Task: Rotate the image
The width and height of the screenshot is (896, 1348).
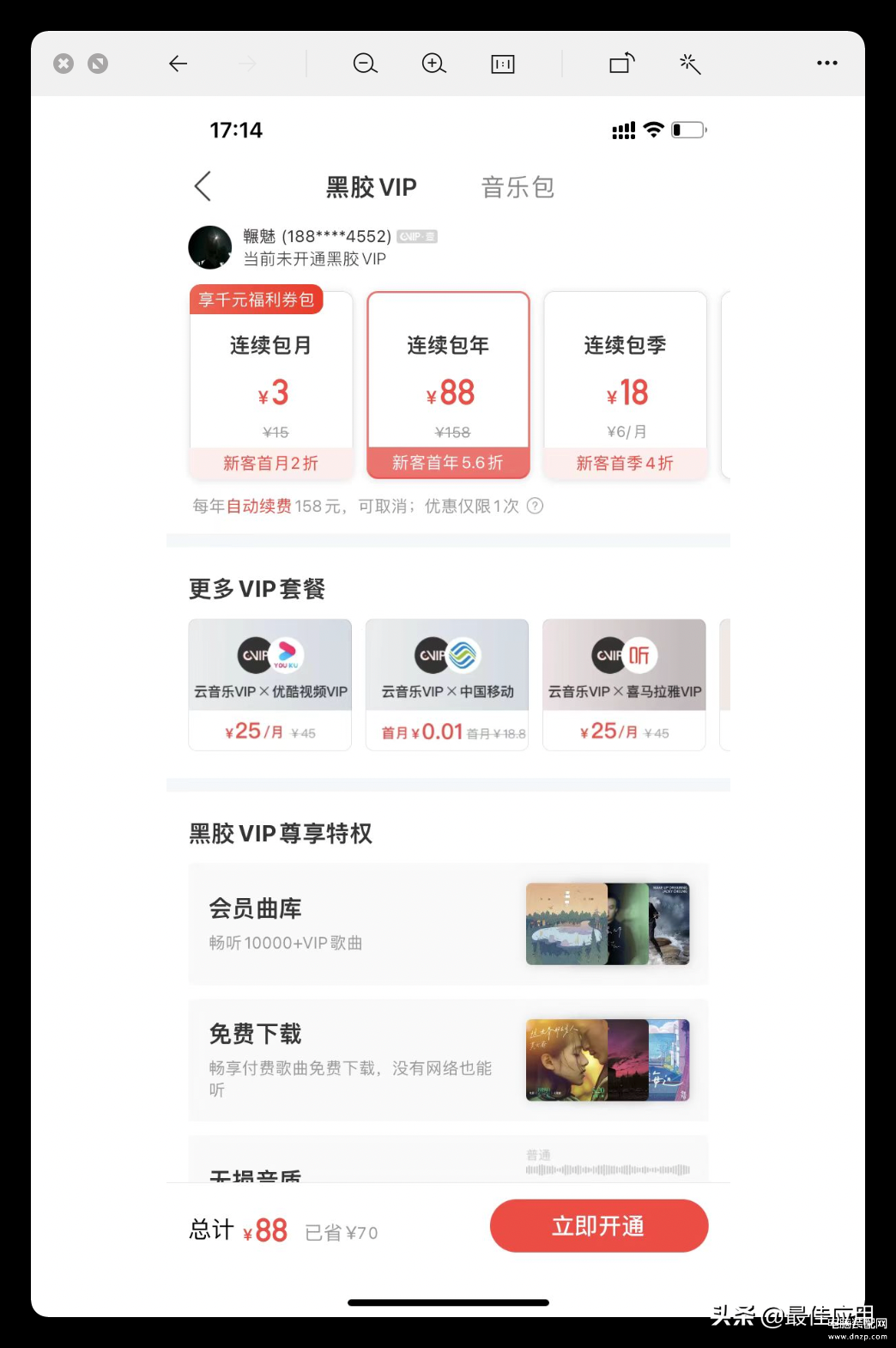Action: 622,64
